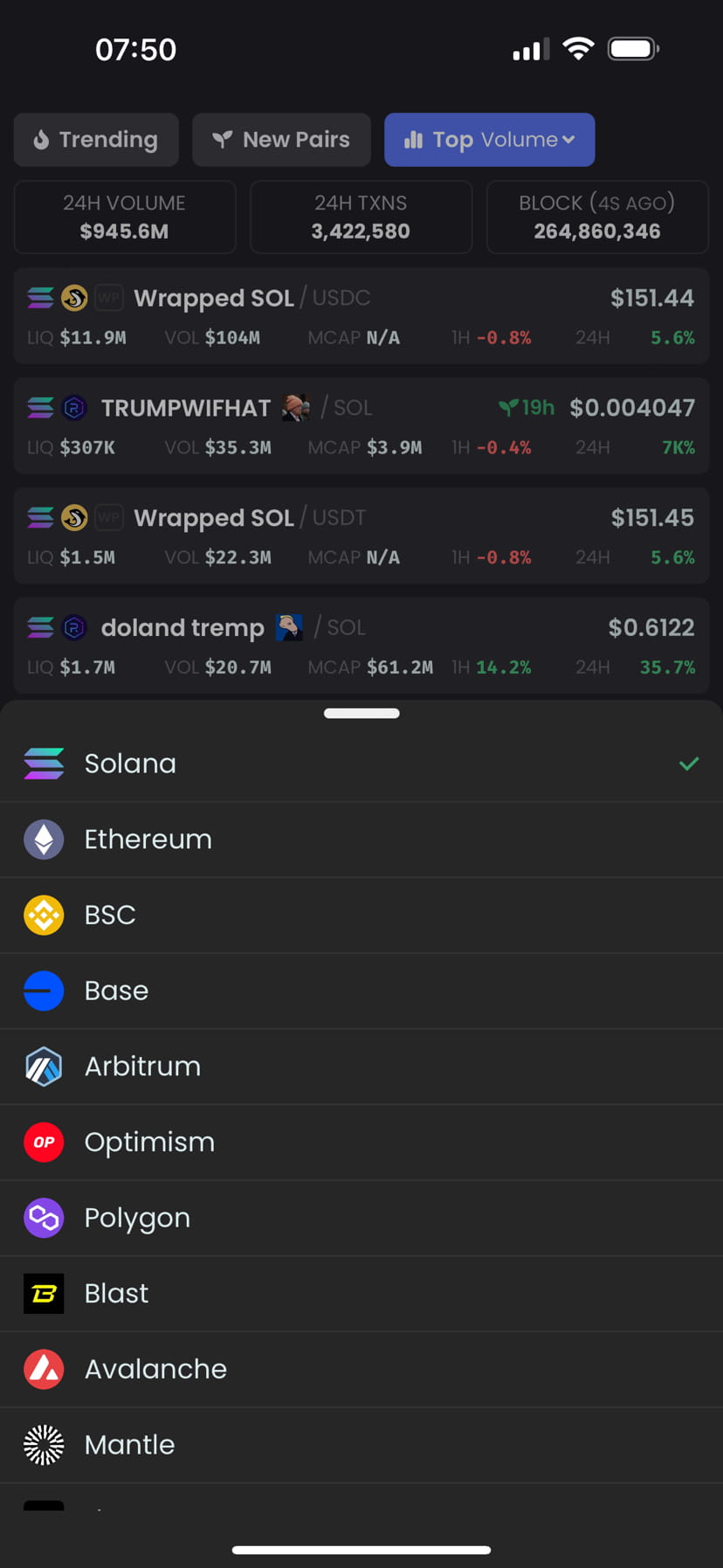Click the Optimism network icon
Screen dimensions: 723x1568
tap(44, 1142)
